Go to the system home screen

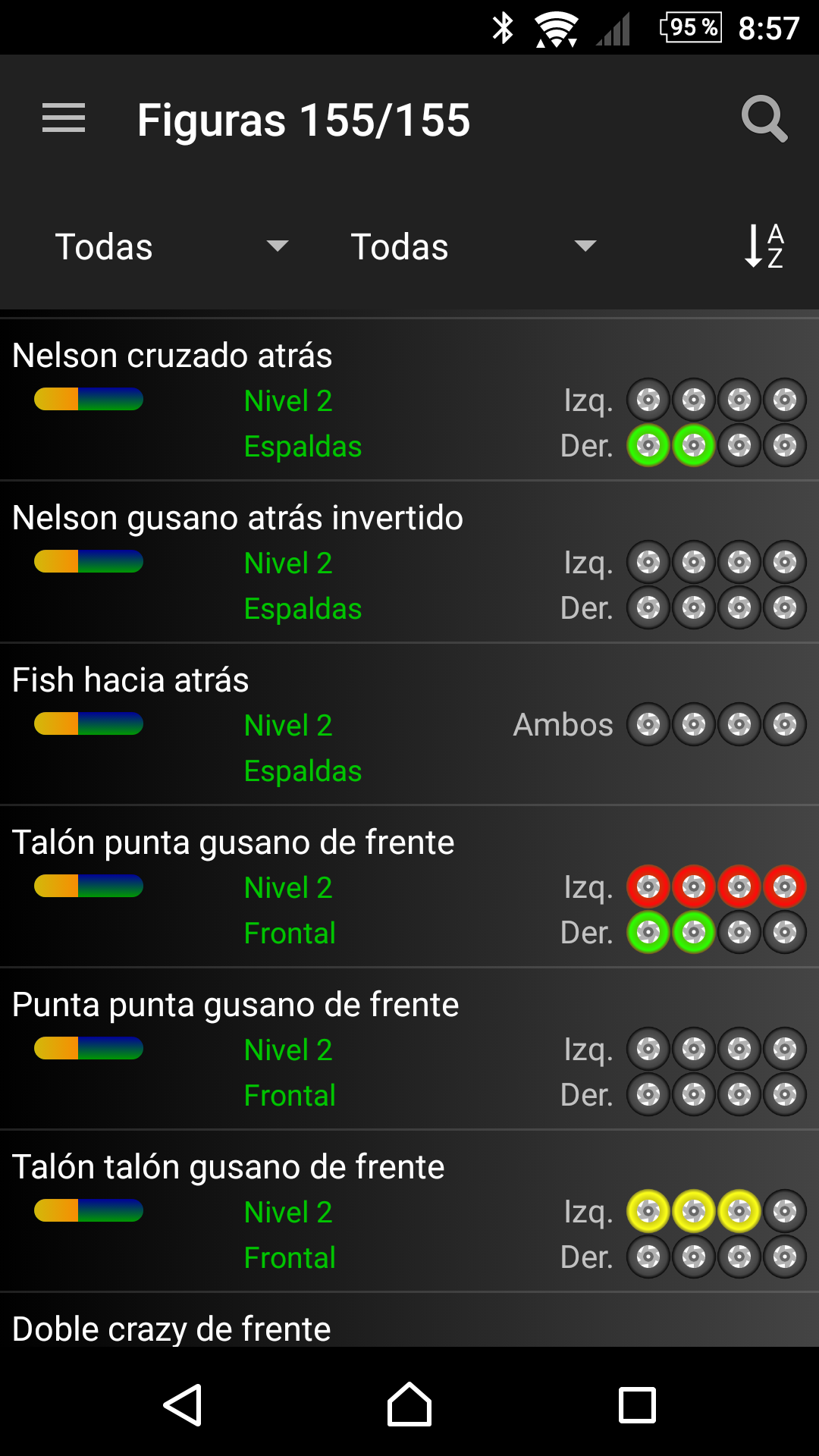tap(409, 1405)
